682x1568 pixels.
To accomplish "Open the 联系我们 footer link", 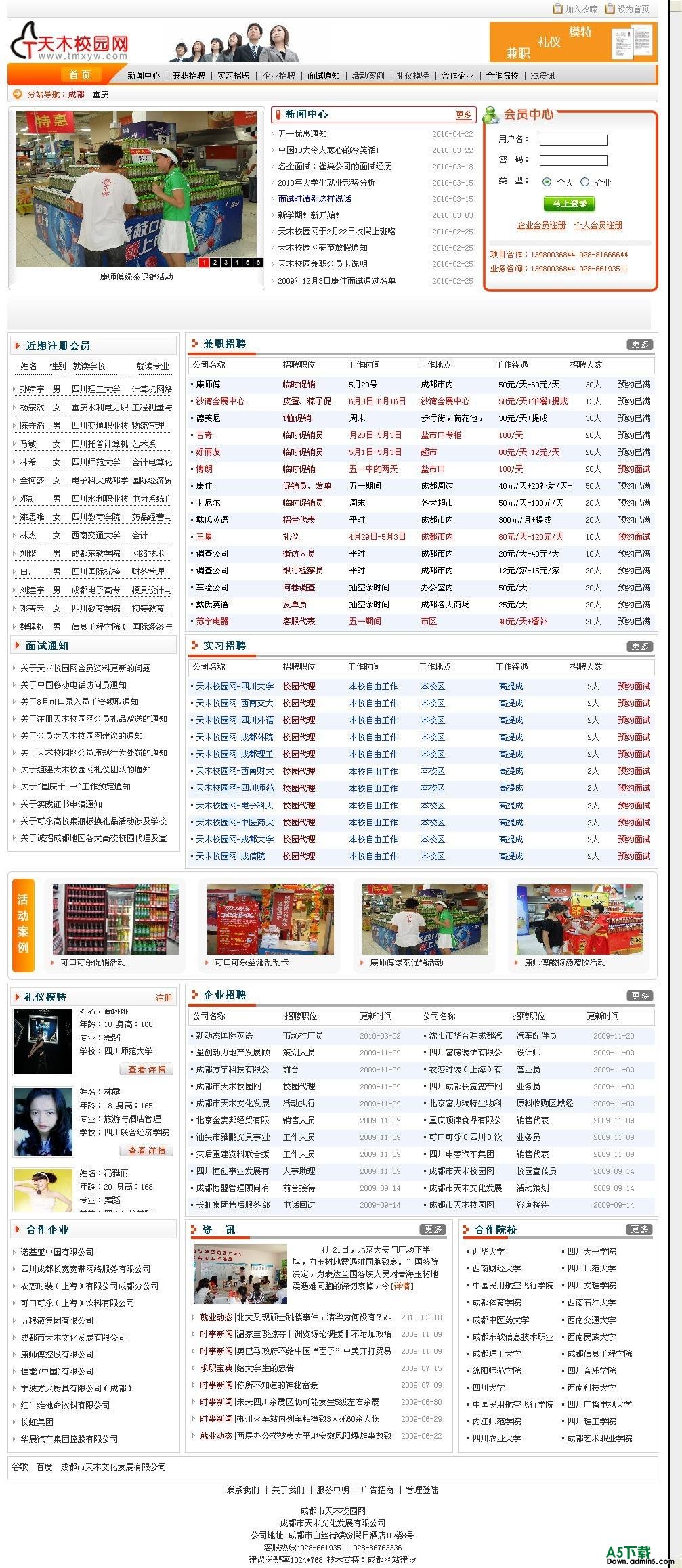I will (242, 1489).
